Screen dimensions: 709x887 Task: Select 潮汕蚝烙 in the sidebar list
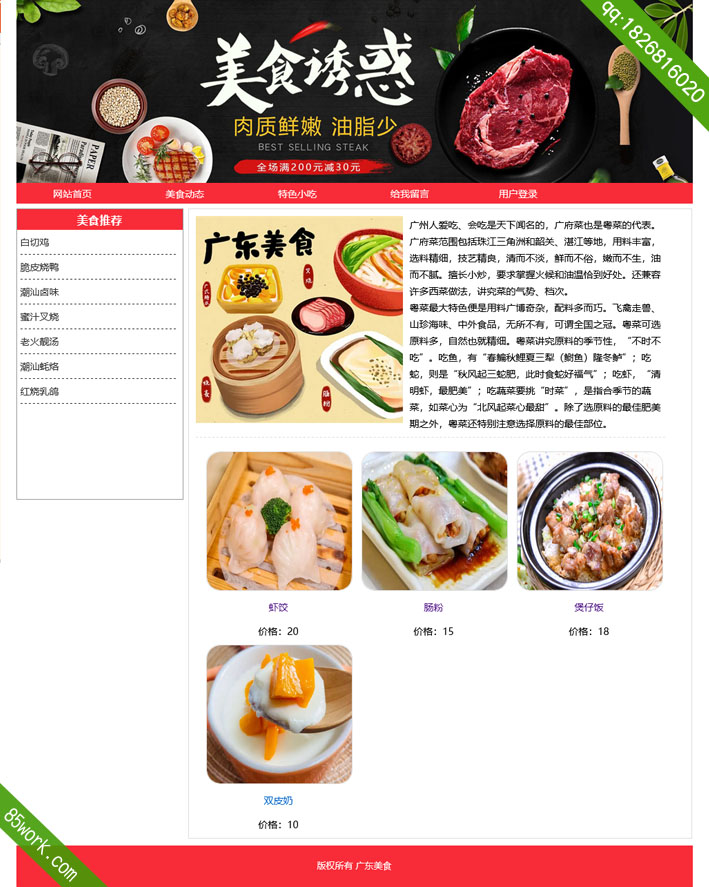pyautogui.click(x=40, y=367)
